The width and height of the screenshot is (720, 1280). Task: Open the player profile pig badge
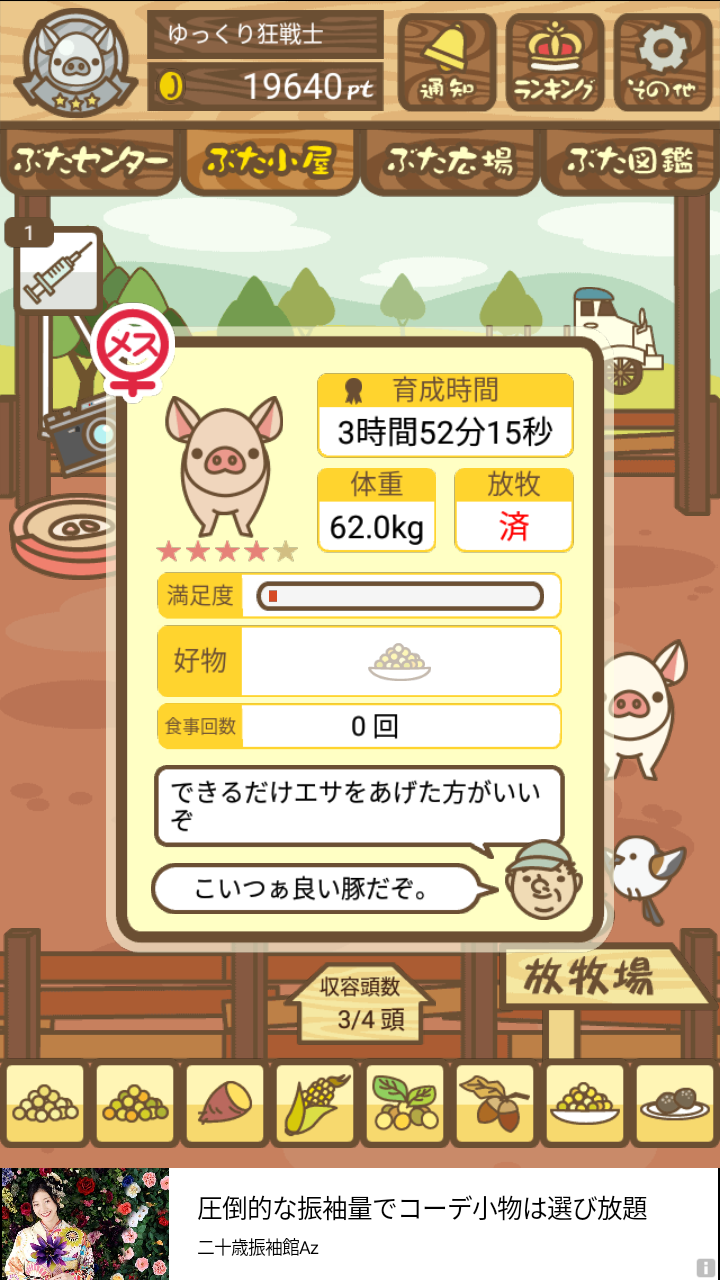(75, 62)
